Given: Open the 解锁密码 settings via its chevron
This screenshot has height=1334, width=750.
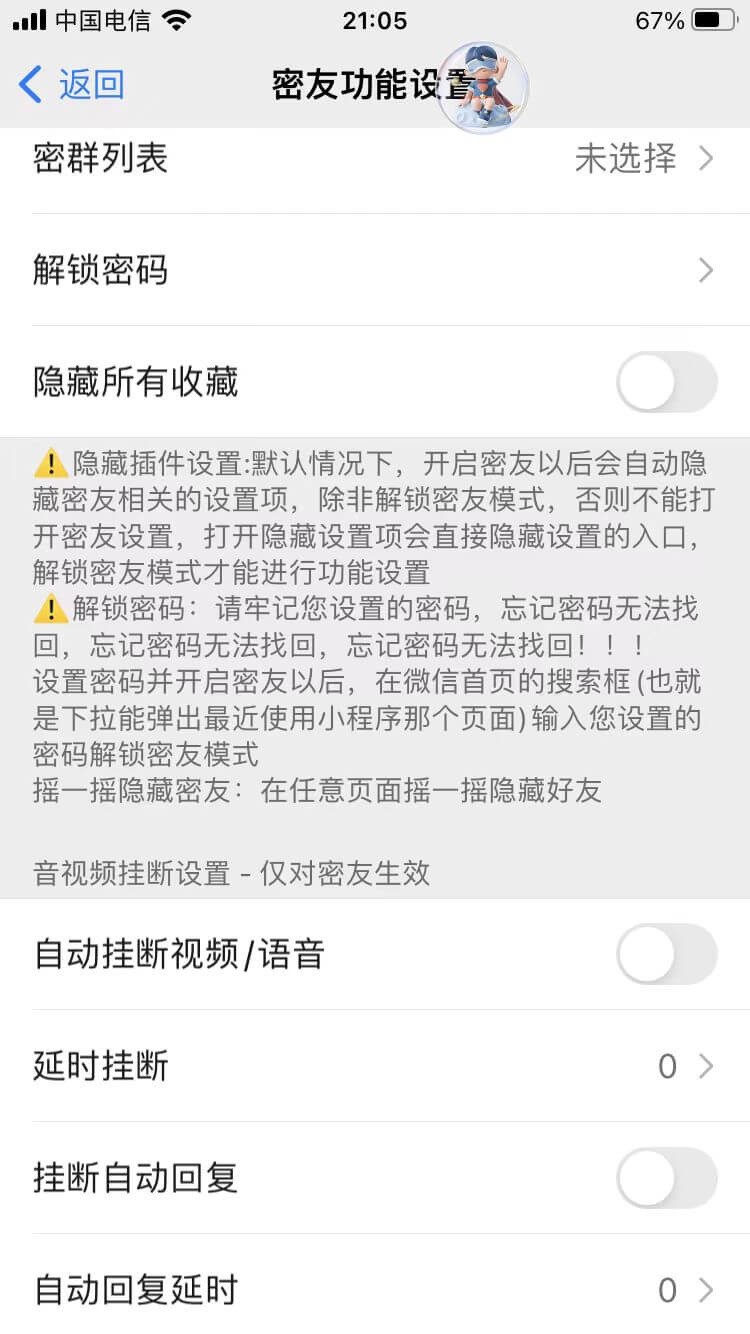Looking at the screenshot, I should tap(705, 270).
